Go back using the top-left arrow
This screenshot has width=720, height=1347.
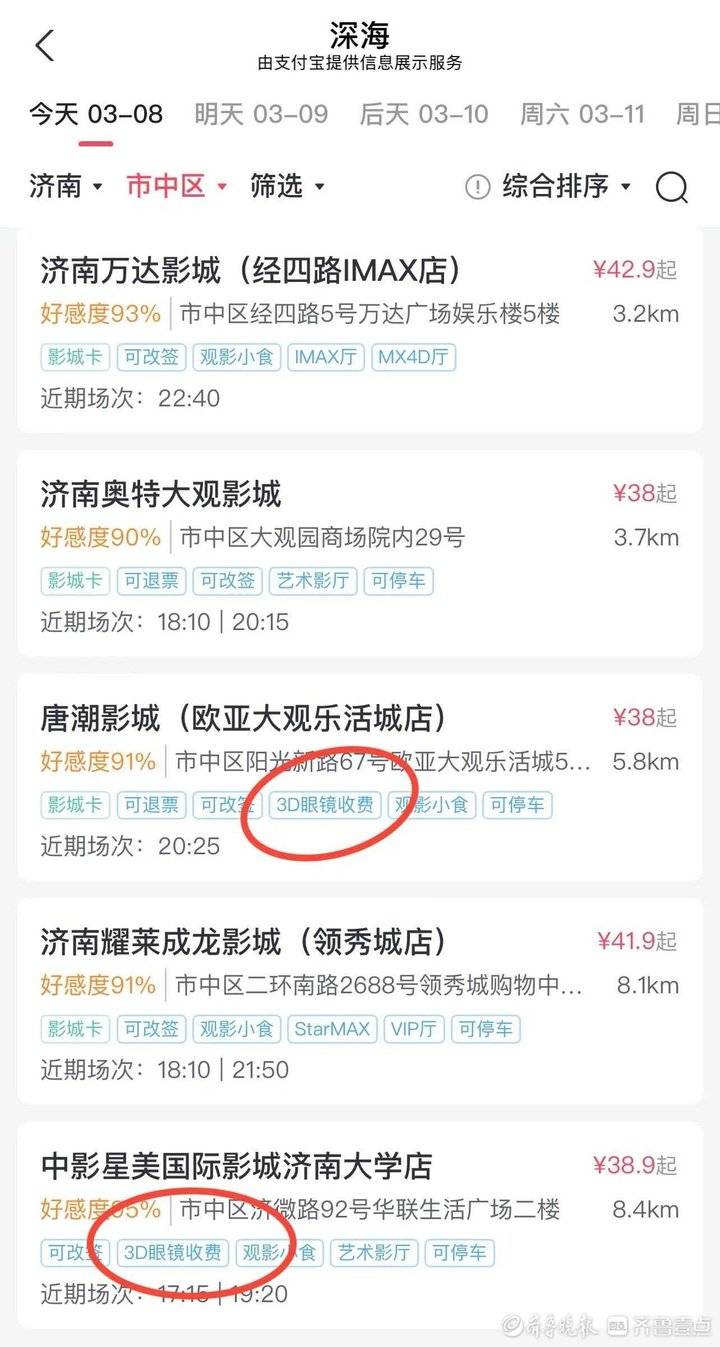click(45, 46)
